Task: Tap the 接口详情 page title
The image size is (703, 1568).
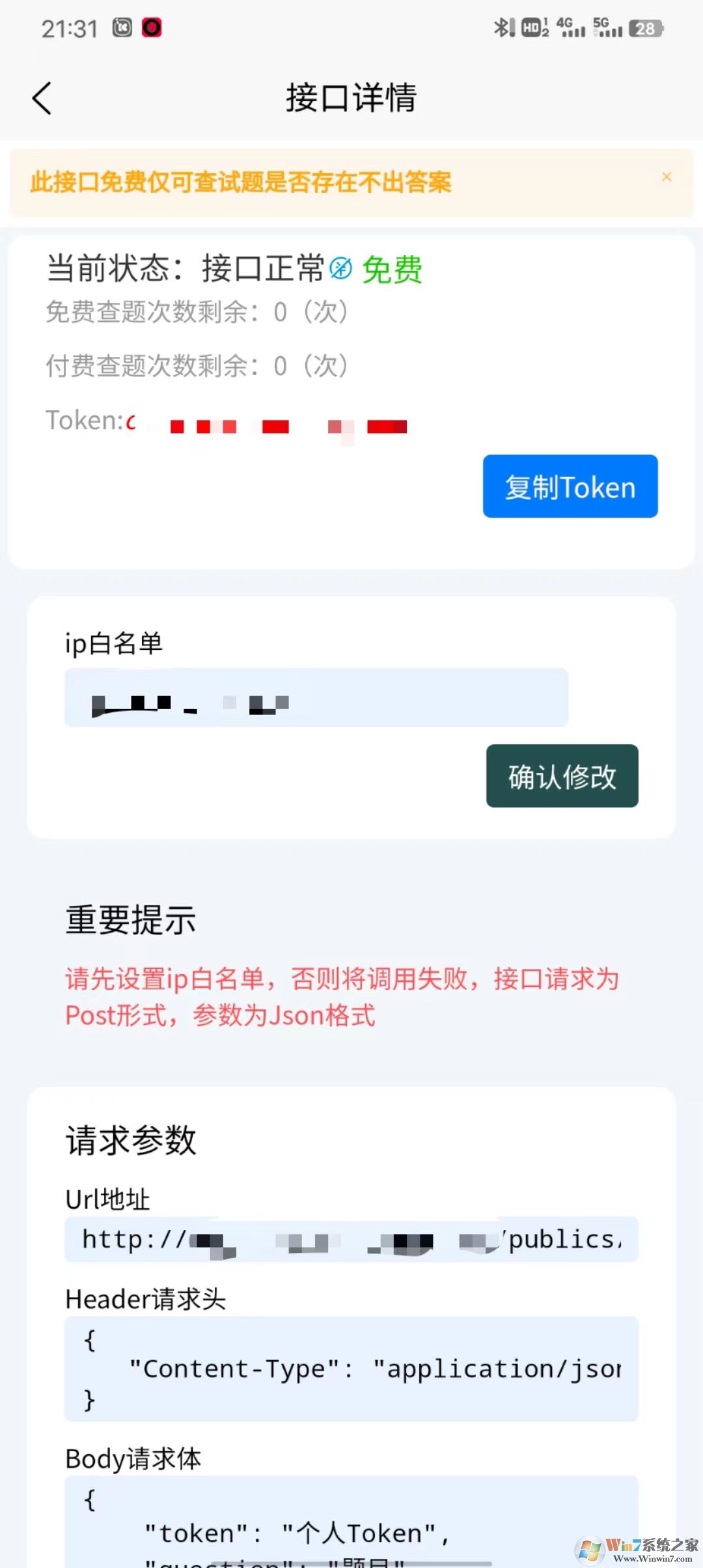Action: tap(351, 98)
